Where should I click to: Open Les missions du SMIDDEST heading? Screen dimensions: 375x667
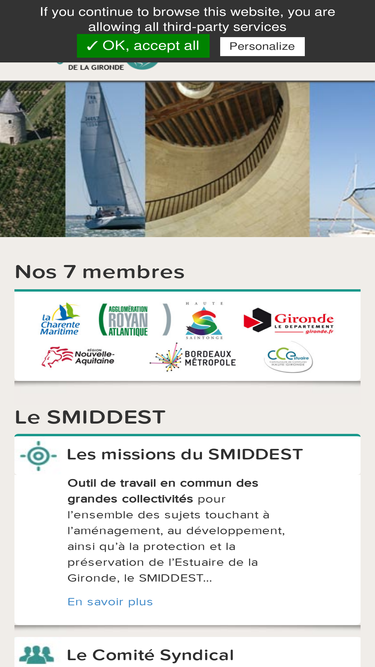coord(185,454)
